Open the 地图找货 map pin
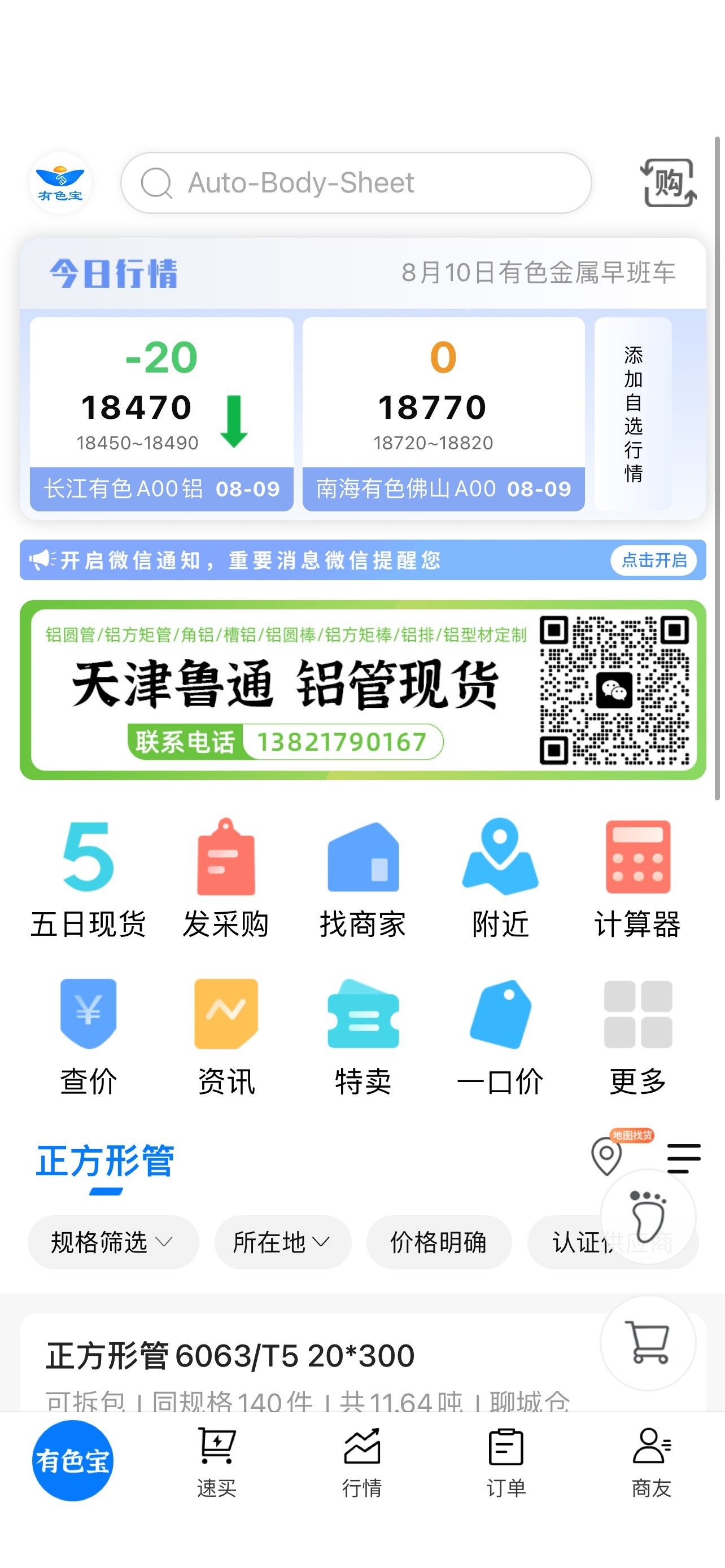Viewport: 725px width, 1568px height. (x=608, y=1154)
